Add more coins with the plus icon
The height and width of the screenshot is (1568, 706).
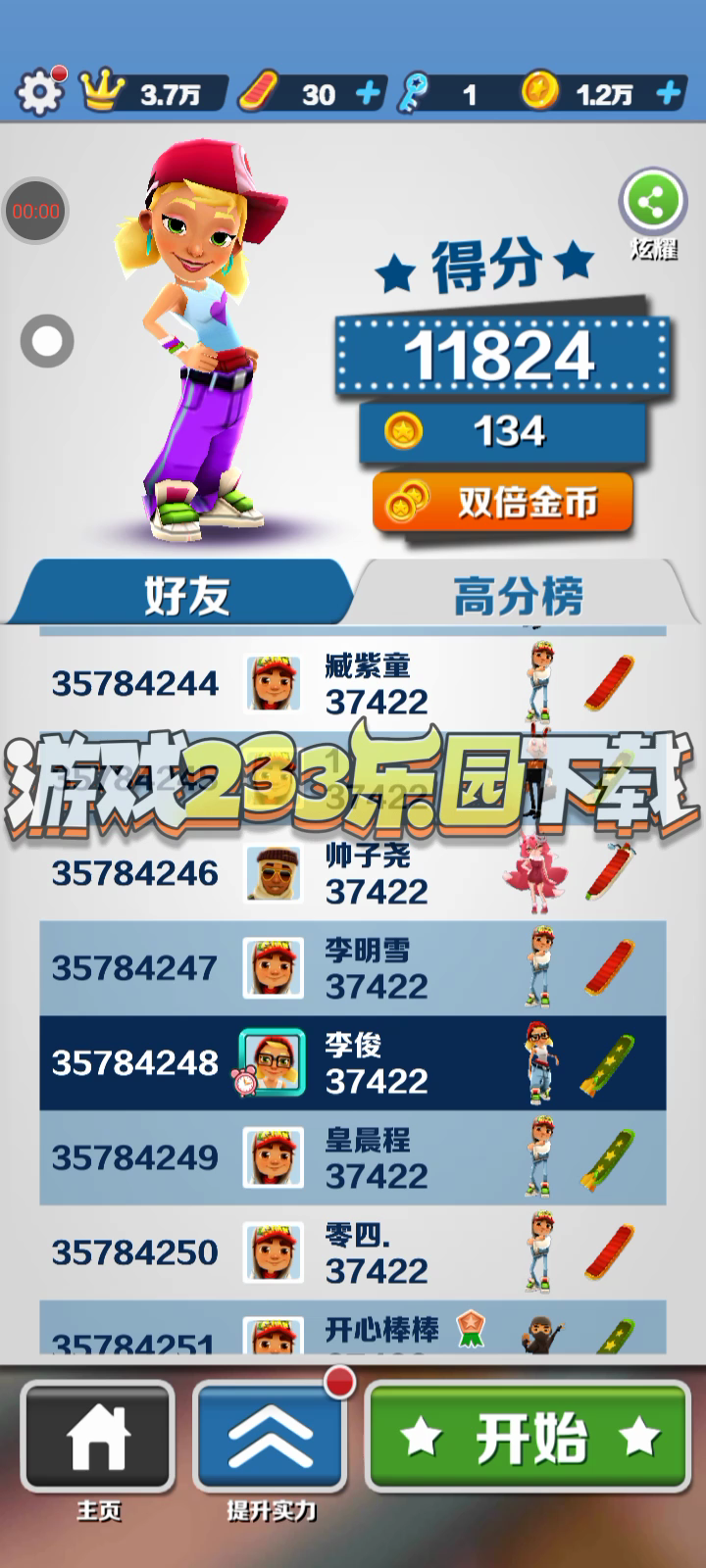[669, 94]
